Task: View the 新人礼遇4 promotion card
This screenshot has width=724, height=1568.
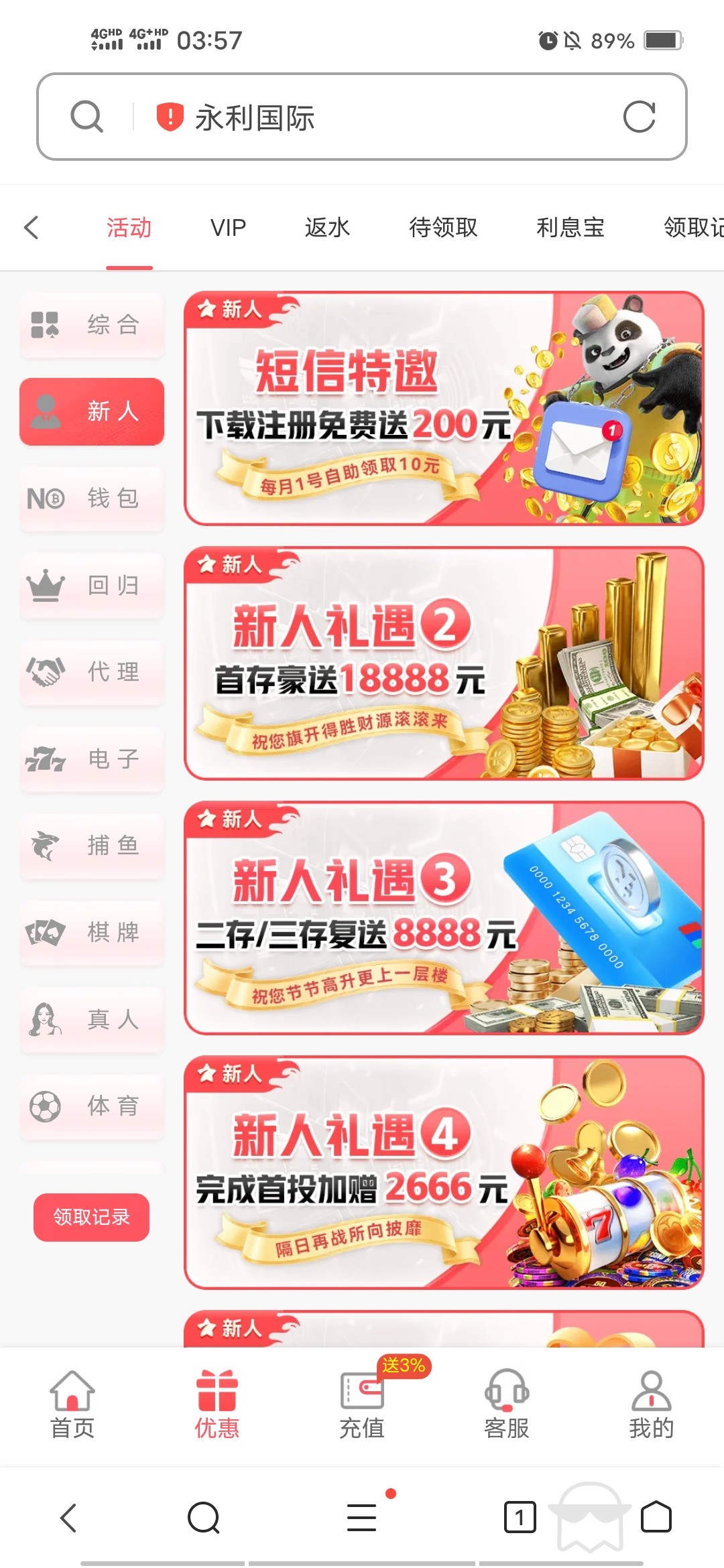Action: [444, 1173]
